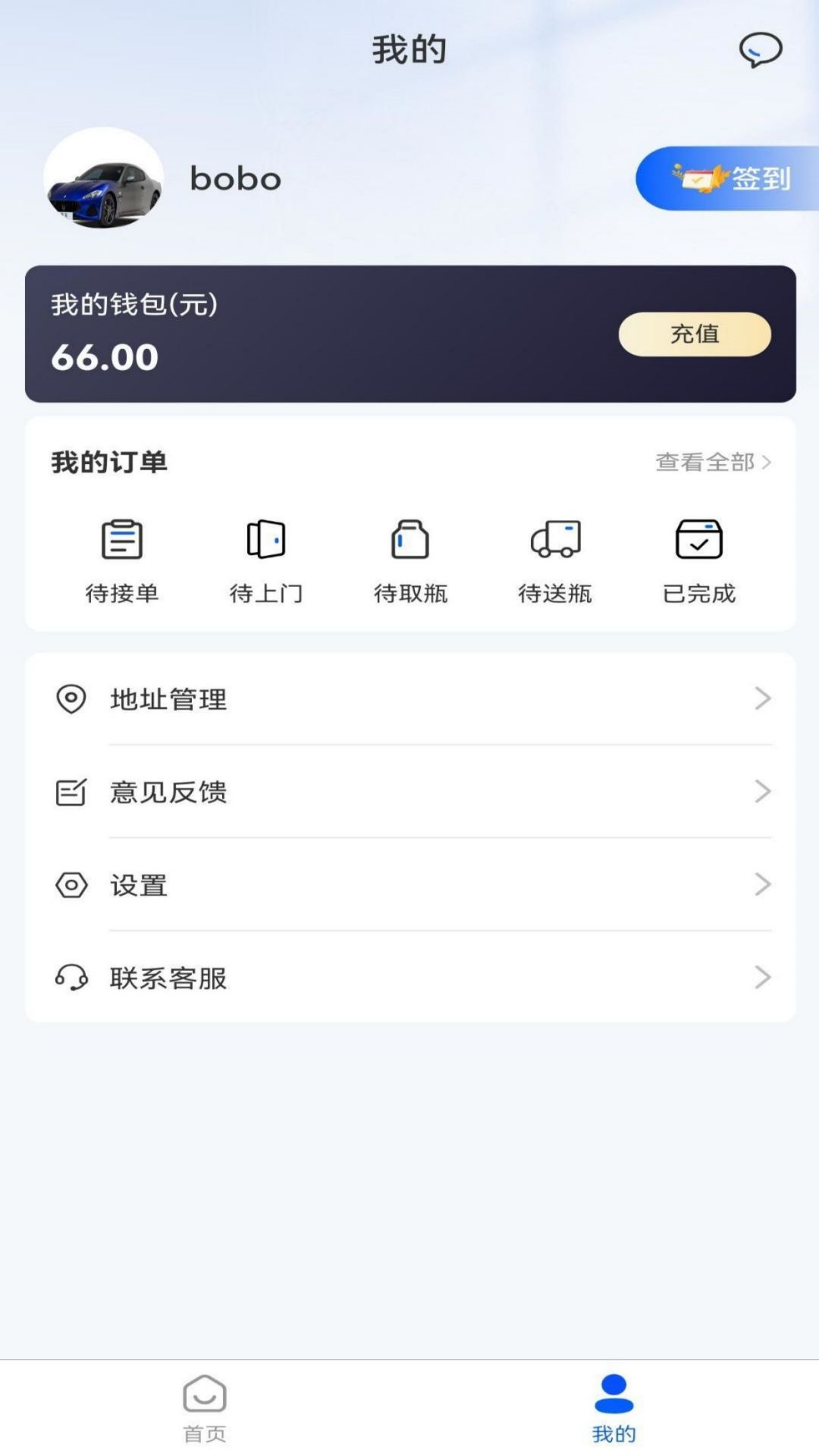View 已完成 completed orders
Viewport: 819px width, 1456px height.
pyautogui.click(x=699, y=560)
